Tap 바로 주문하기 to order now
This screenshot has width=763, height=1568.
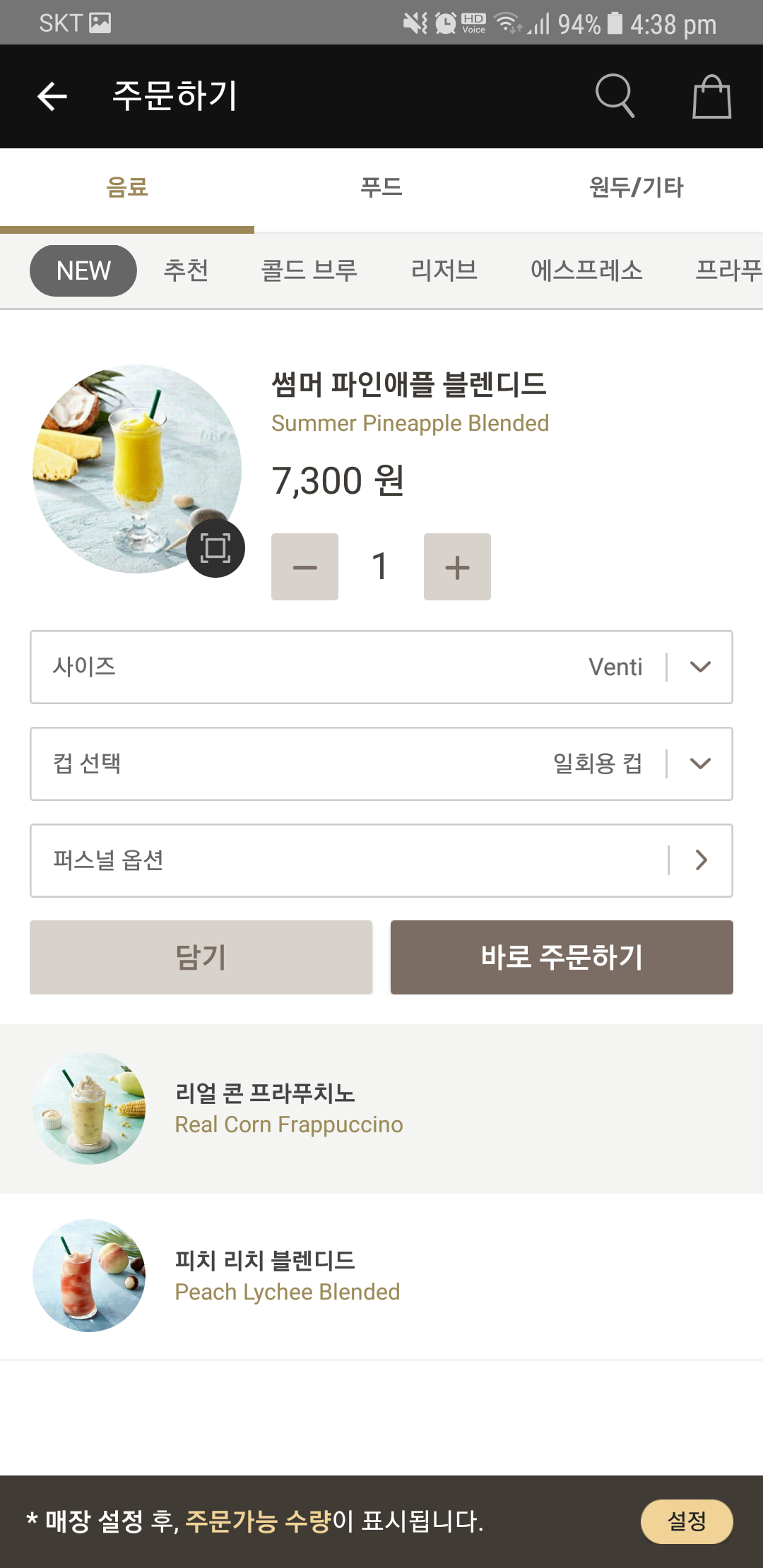tap(562, 957)
